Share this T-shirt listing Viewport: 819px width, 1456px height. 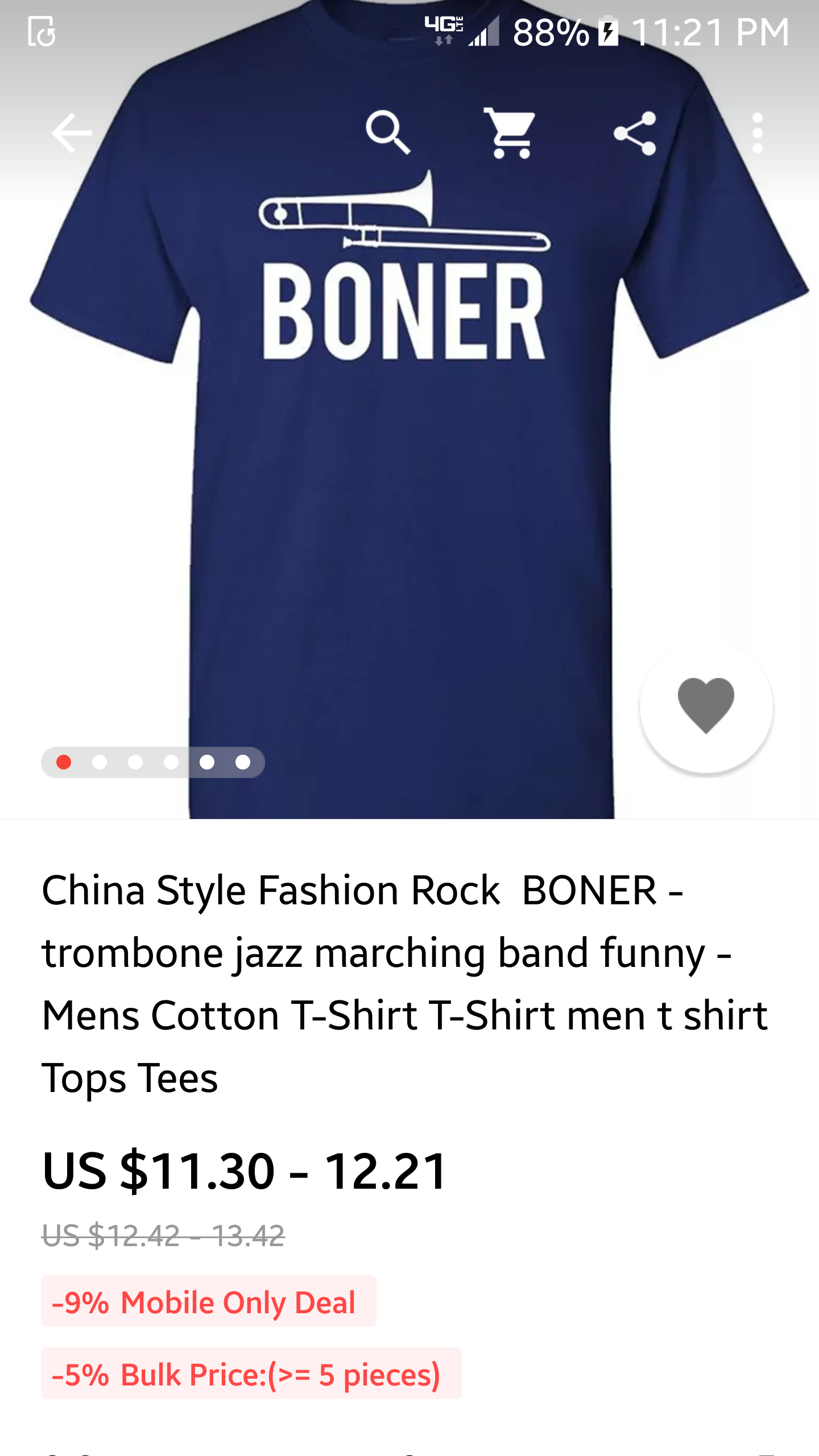635,133
